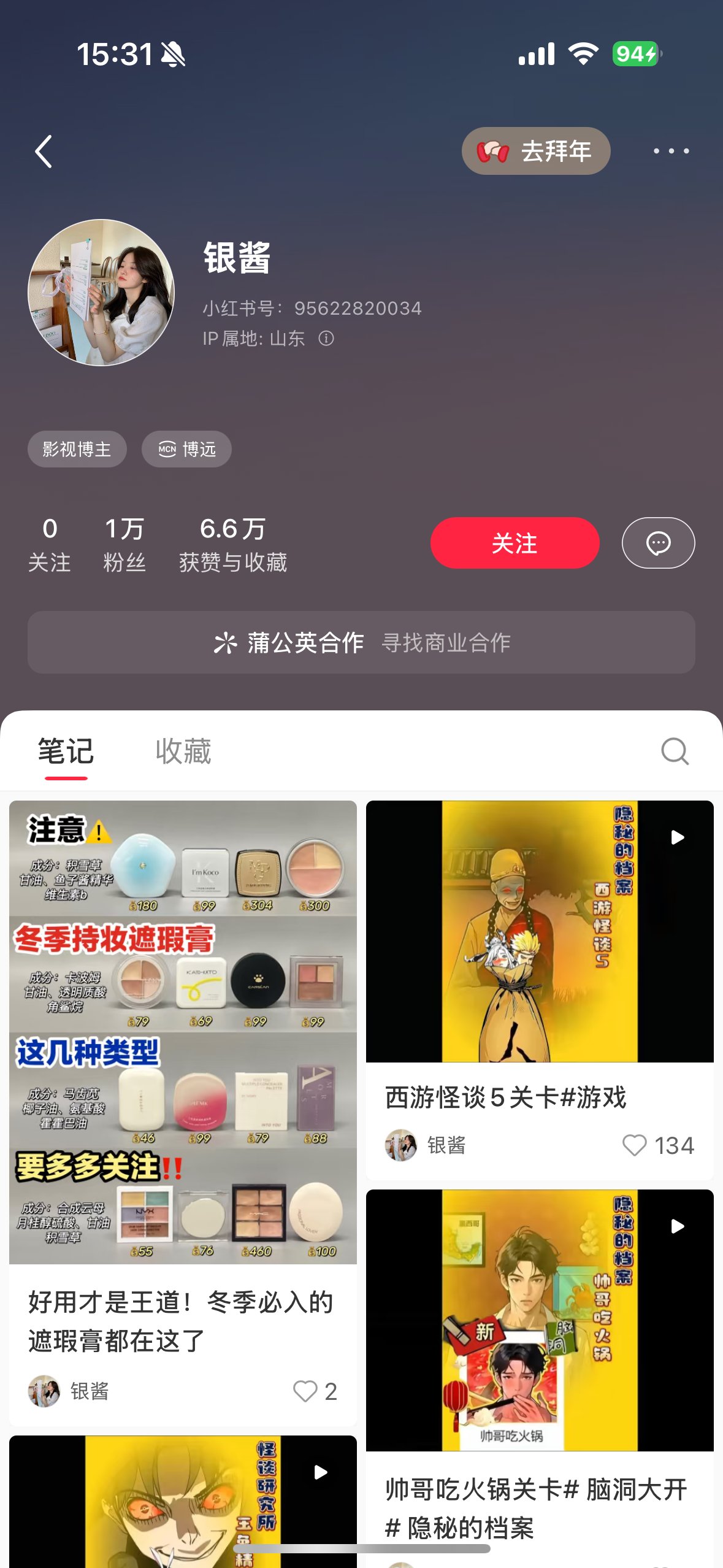Viewport: 723px width, 1568px height.
Task: Open the 怪谈研究所 video at bottom
Action: click(183, 1503)
